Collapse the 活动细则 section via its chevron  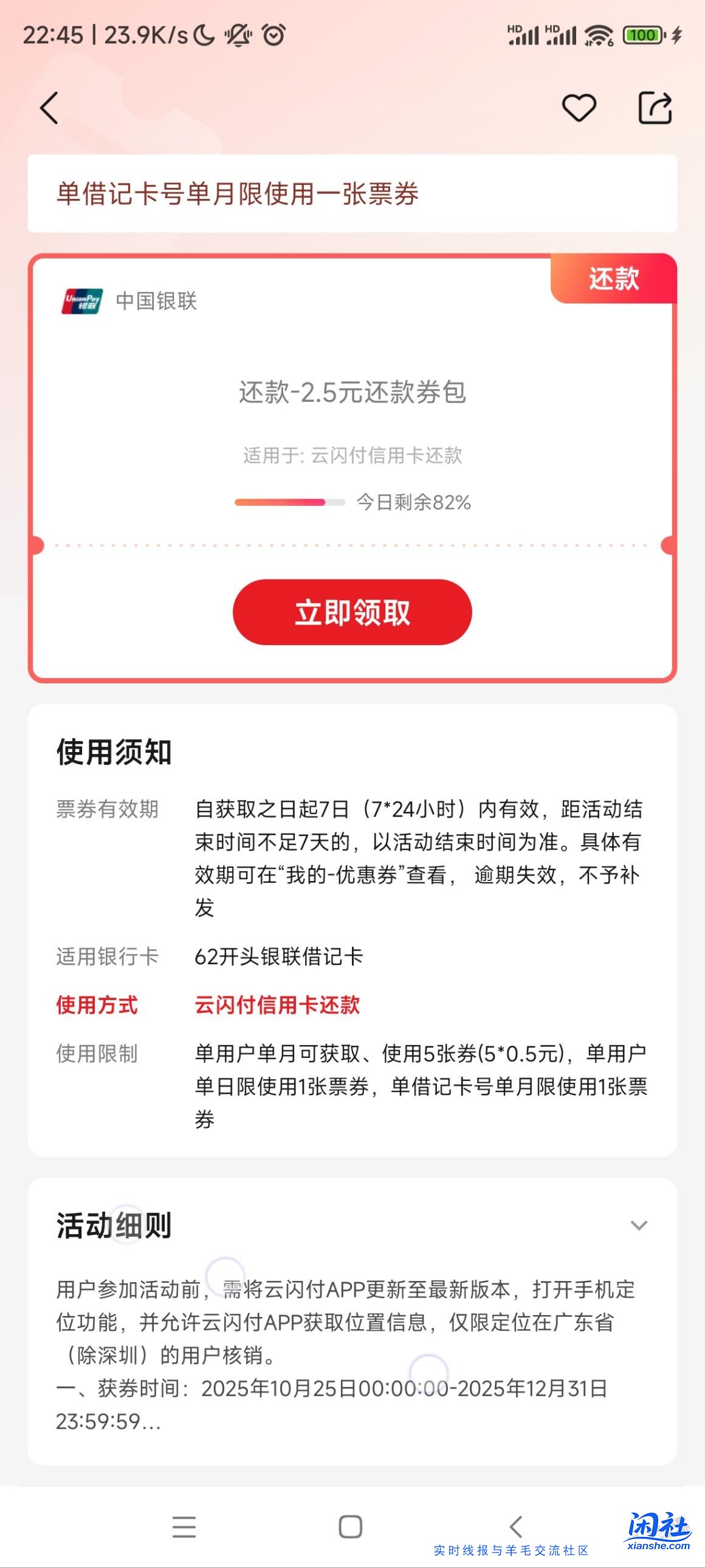pyautogui.click(x=639, y=1226)
